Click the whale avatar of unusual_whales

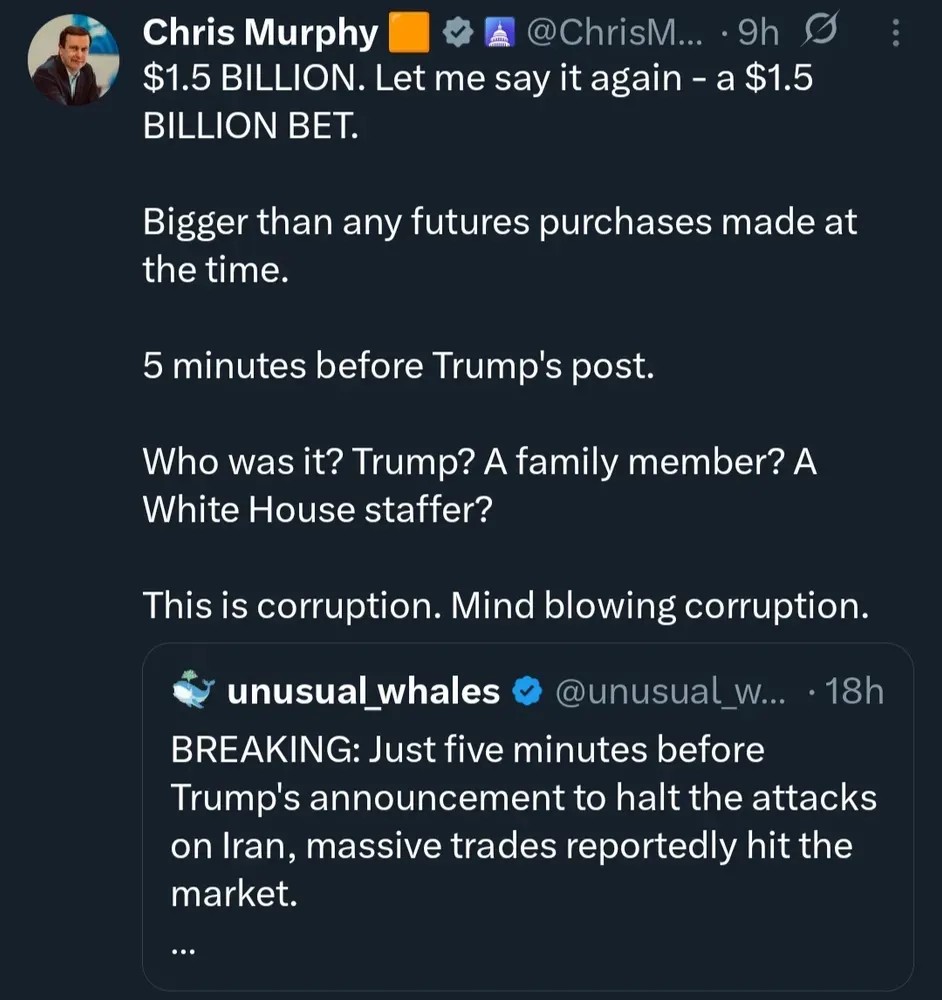(x=193, y=690)
